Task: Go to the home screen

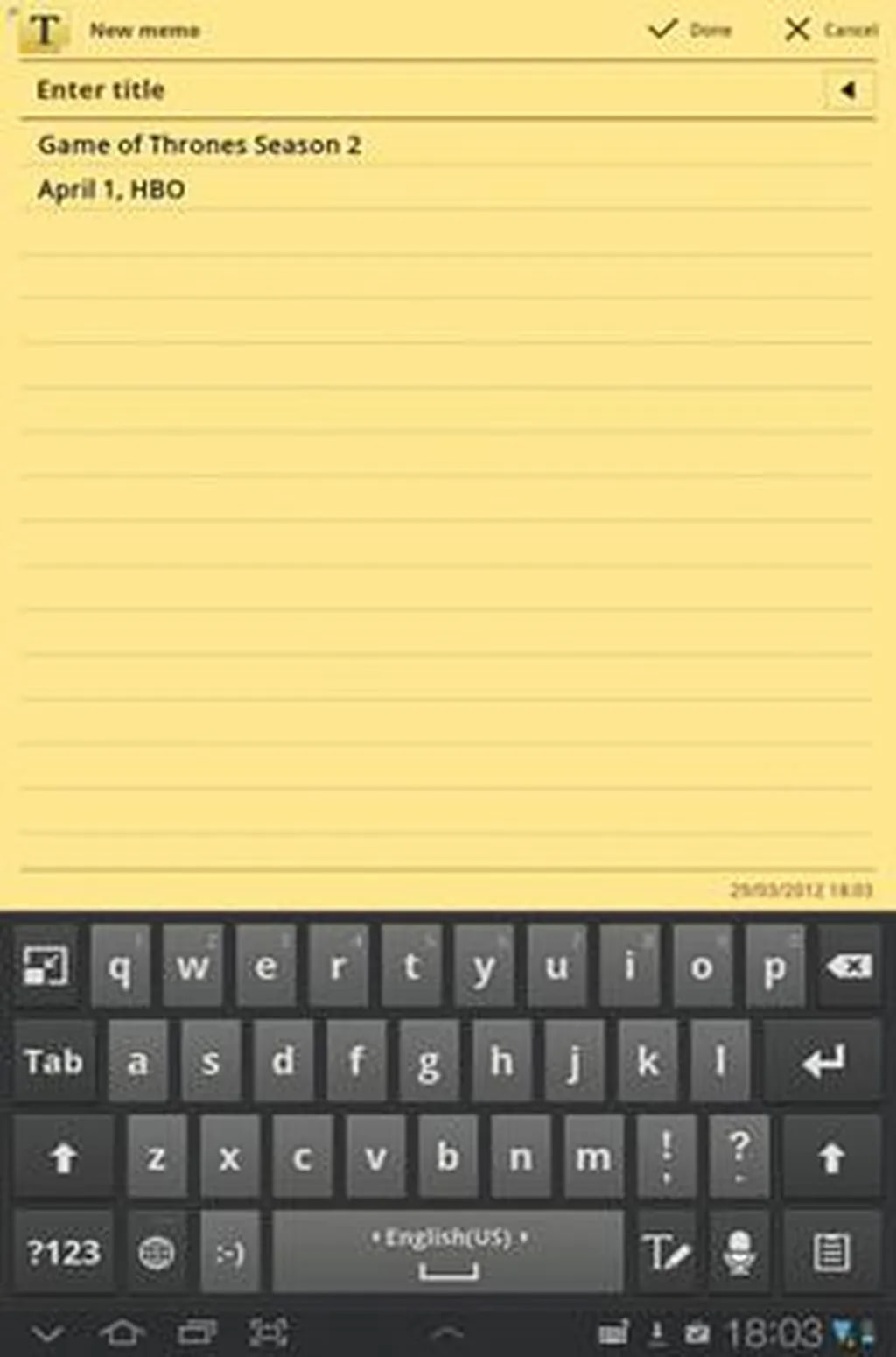Action: pos(122,1332)
